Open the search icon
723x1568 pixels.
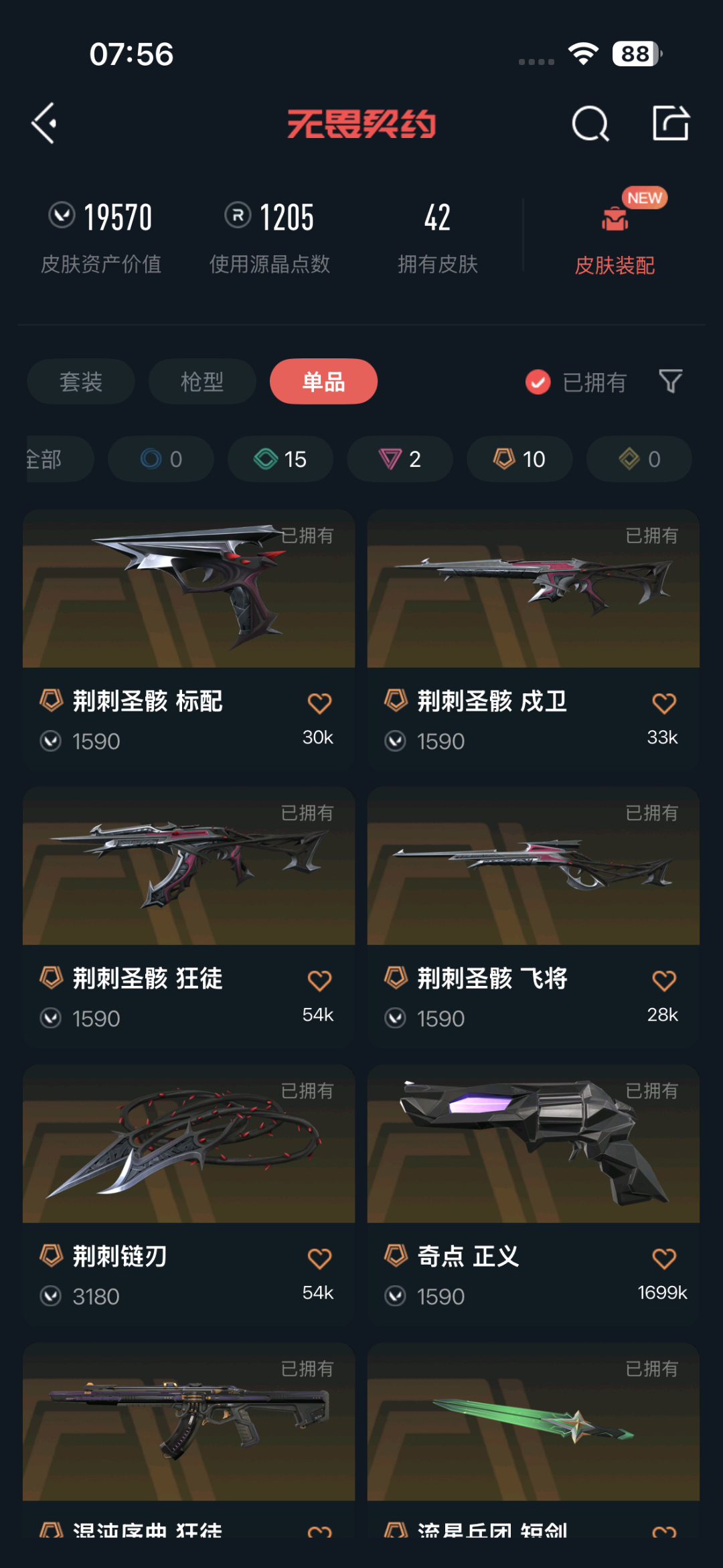(x=590, y=123)
